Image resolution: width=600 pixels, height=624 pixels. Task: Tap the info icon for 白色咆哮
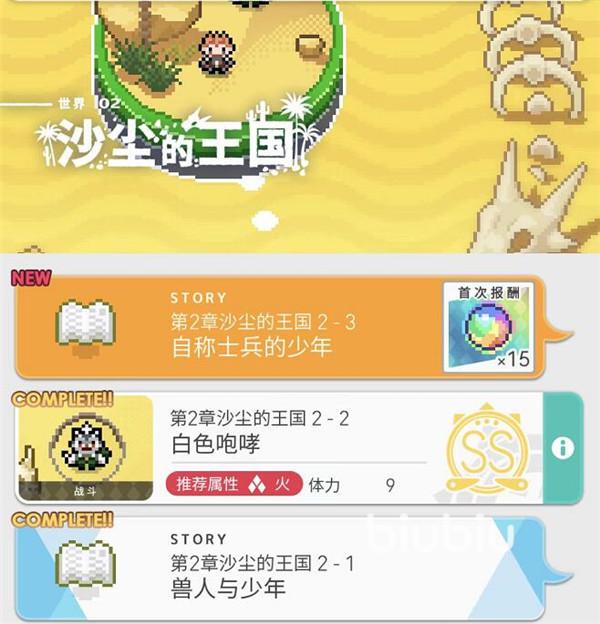pos(563,448)
